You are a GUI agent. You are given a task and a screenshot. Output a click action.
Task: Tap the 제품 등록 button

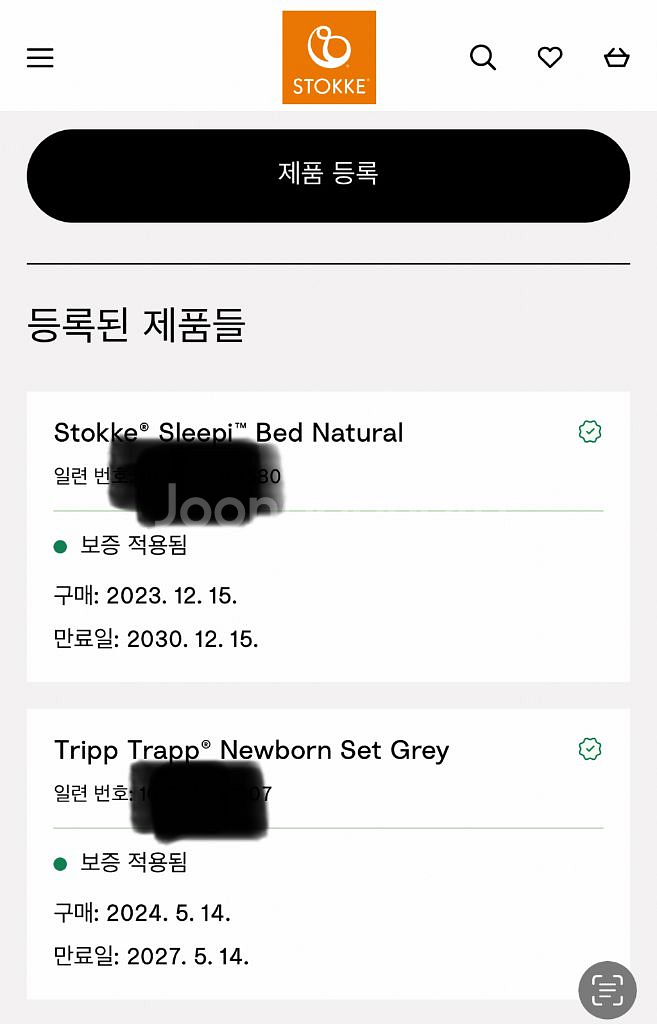tap(328, 175)
